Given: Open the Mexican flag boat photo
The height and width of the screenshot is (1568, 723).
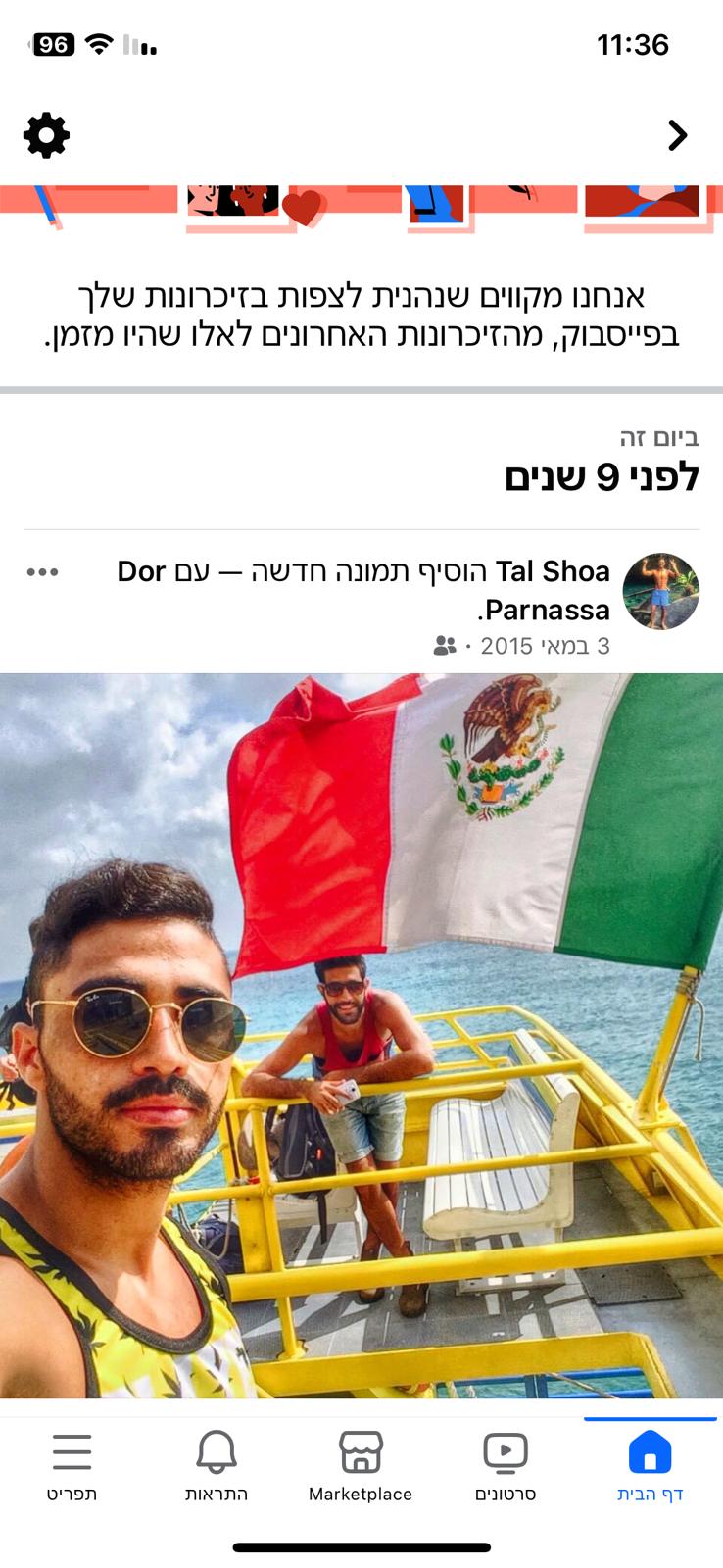Looking at the screenshot, I should [x=361, y=1035].
